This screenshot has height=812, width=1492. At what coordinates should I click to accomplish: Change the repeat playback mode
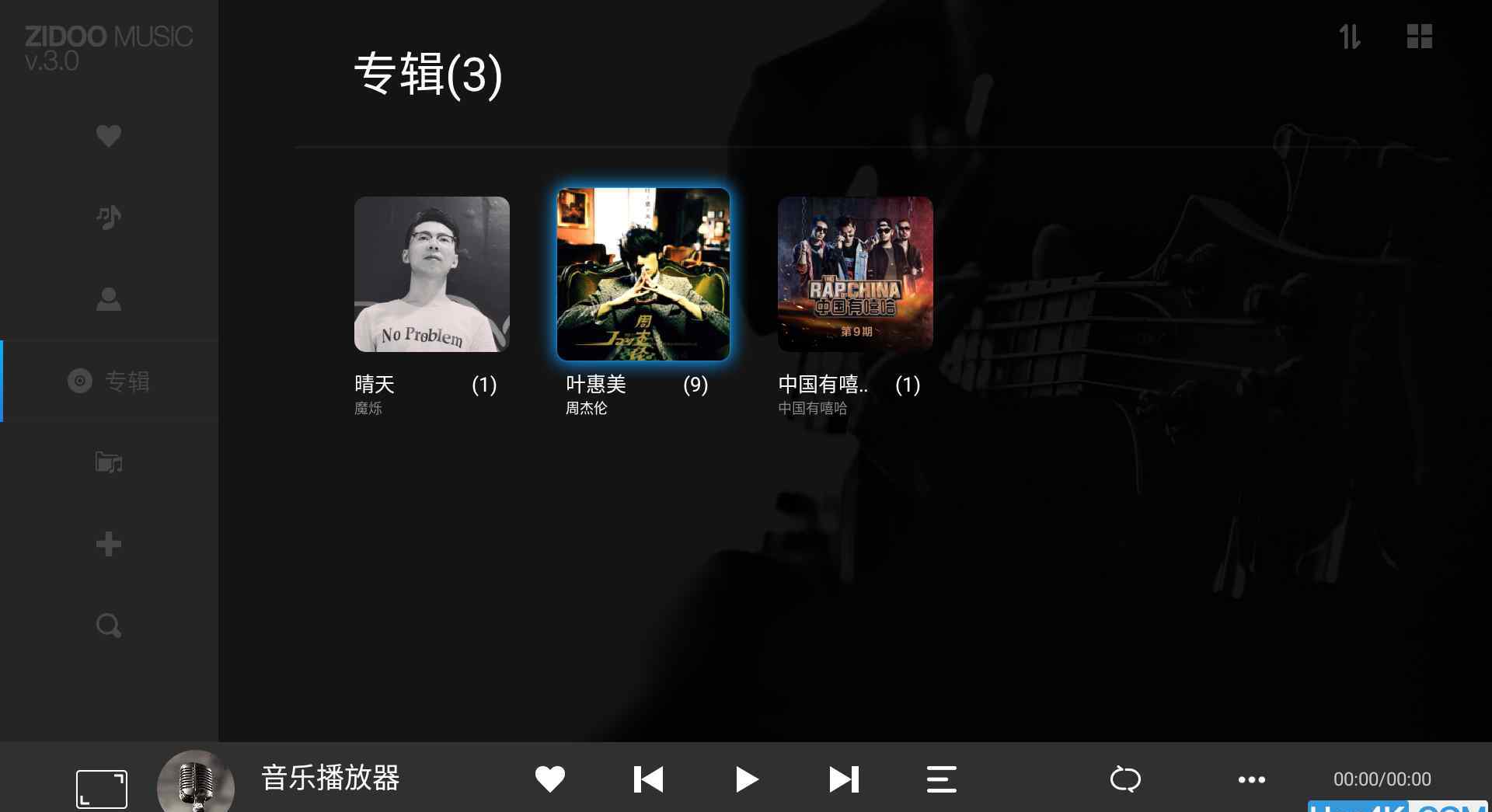tap(1125, 779)
